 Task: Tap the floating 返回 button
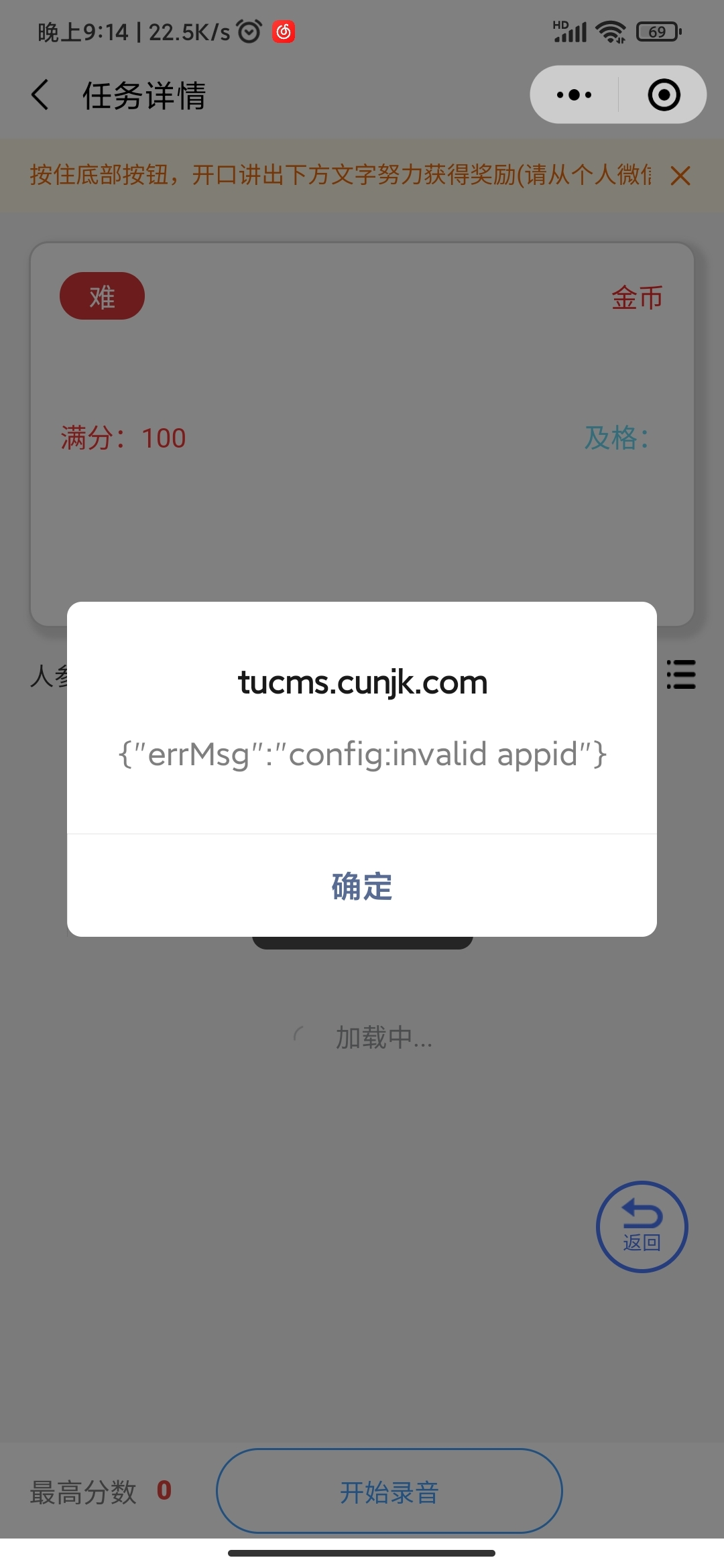click(x=642, y=1226)
